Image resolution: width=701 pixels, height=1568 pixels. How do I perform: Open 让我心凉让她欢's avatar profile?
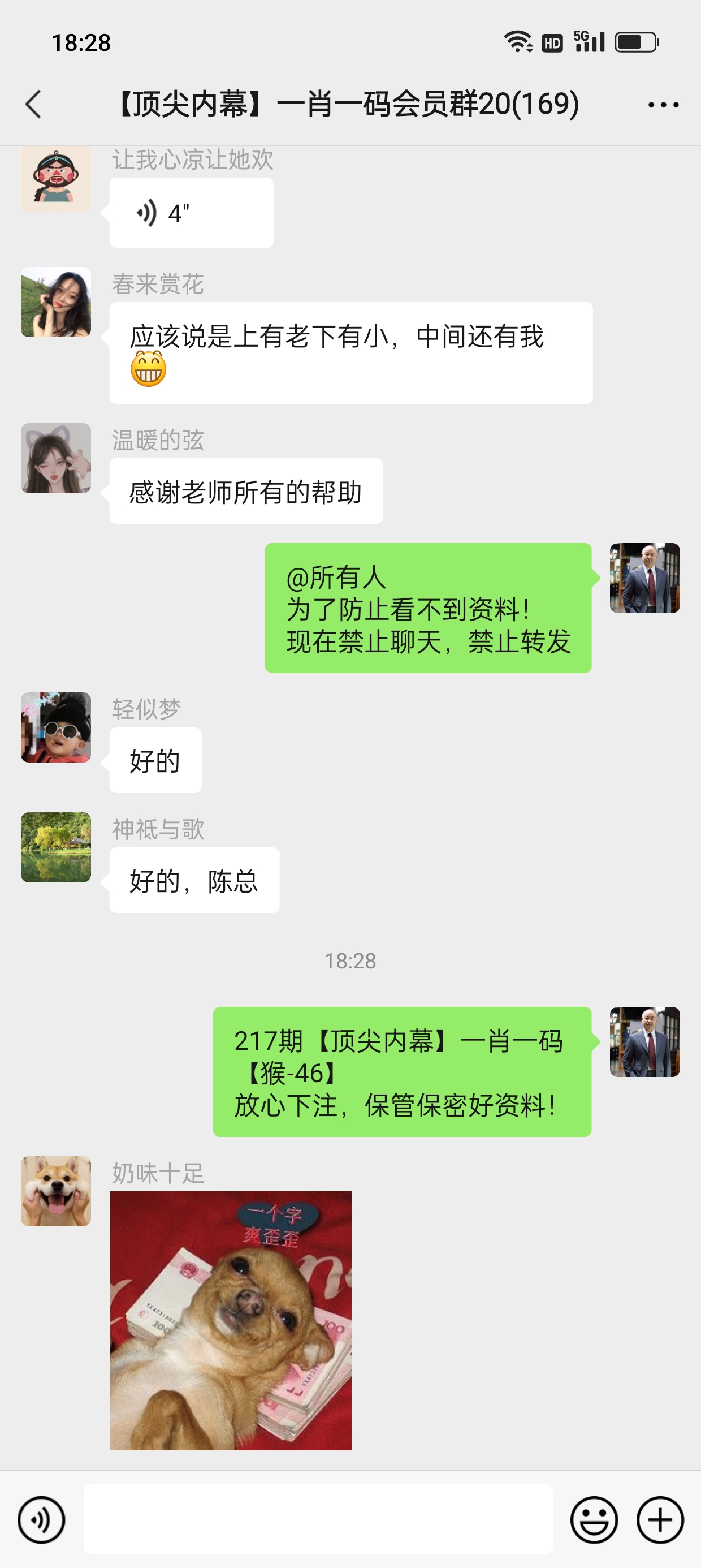56,179
